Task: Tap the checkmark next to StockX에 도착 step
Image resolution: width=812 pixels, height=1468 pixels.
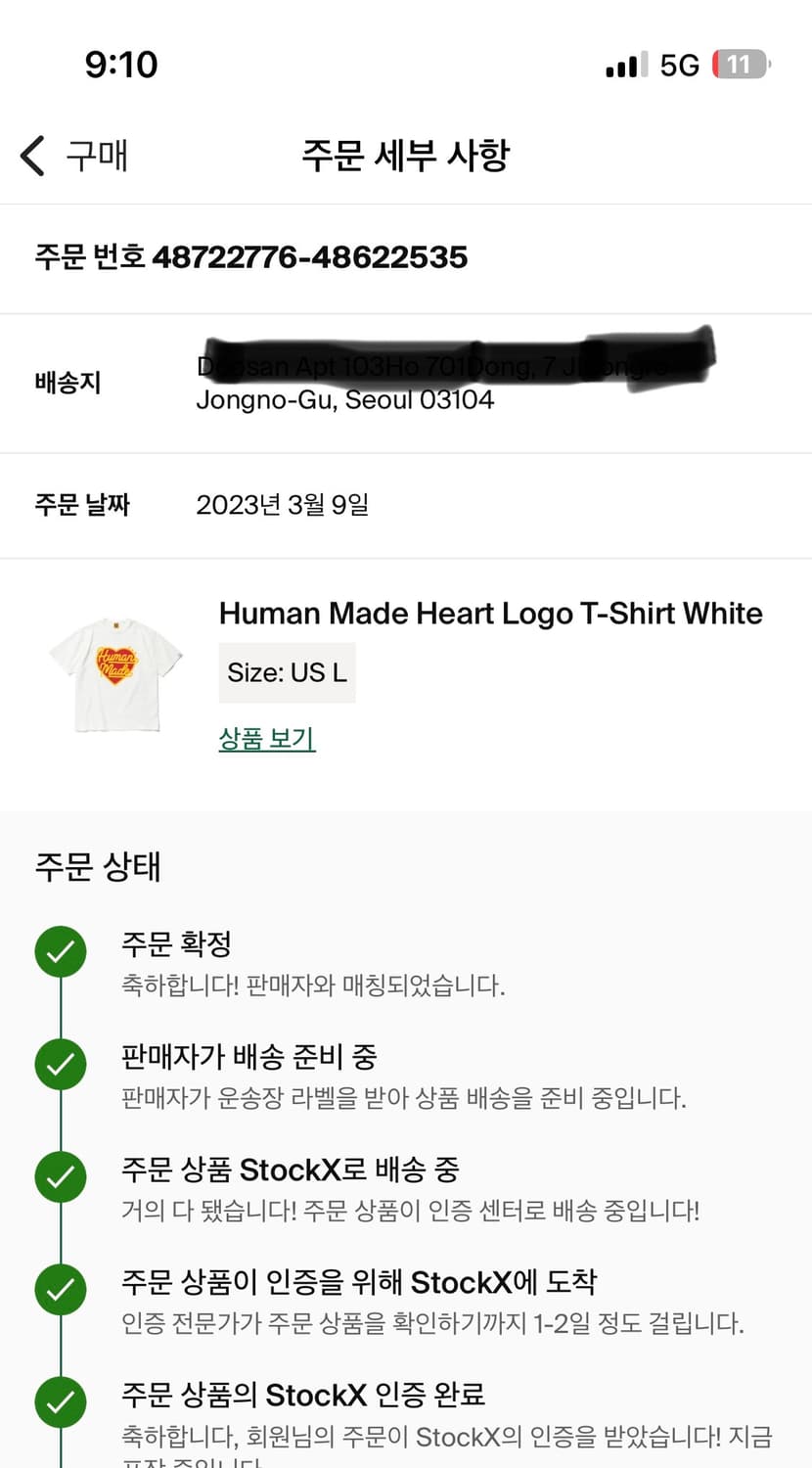Action: pyautogui.click(x=60, y=1289)
